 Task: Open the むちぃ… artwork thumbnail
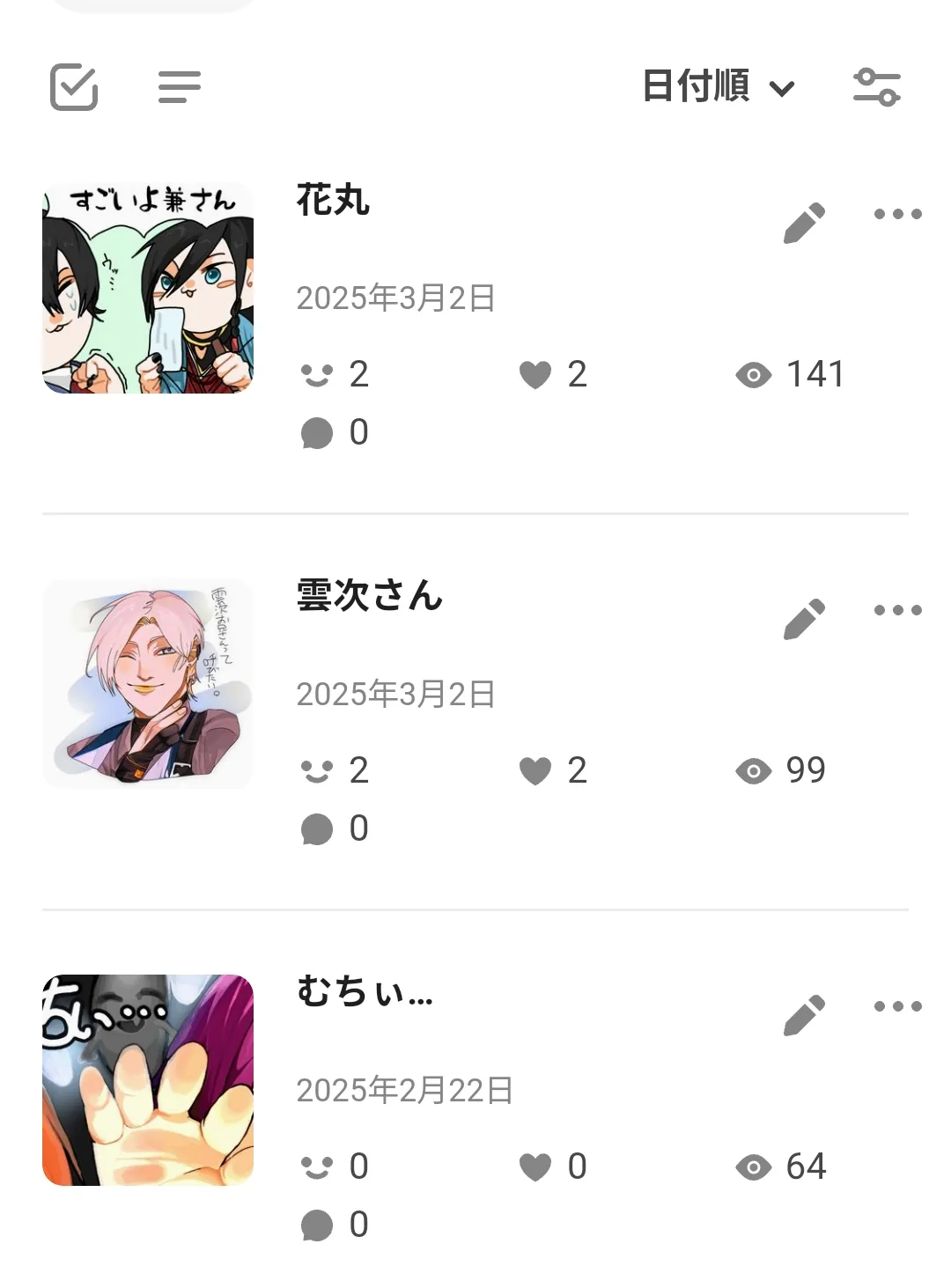pos(148,1080)
